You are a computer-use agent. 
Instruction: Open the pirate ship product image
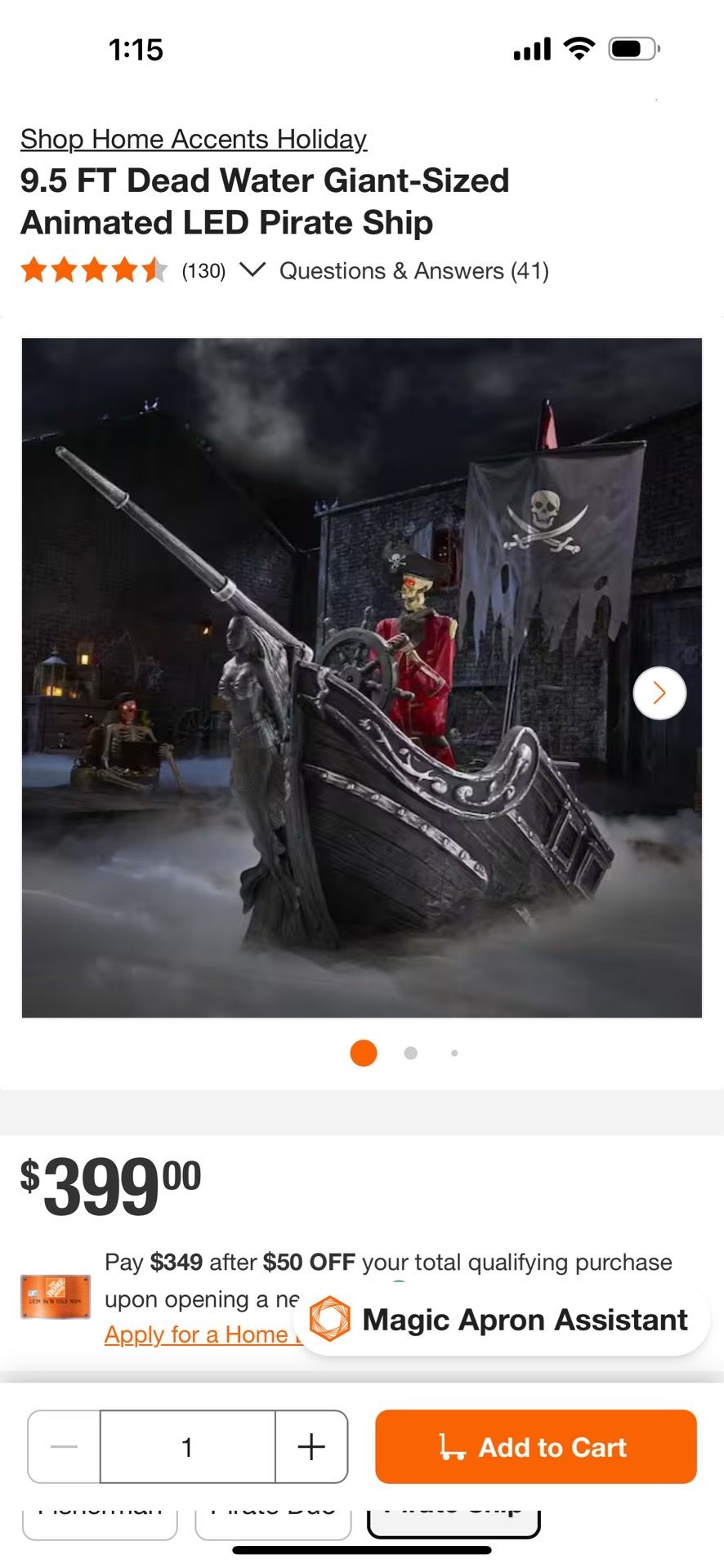point(362,678)
